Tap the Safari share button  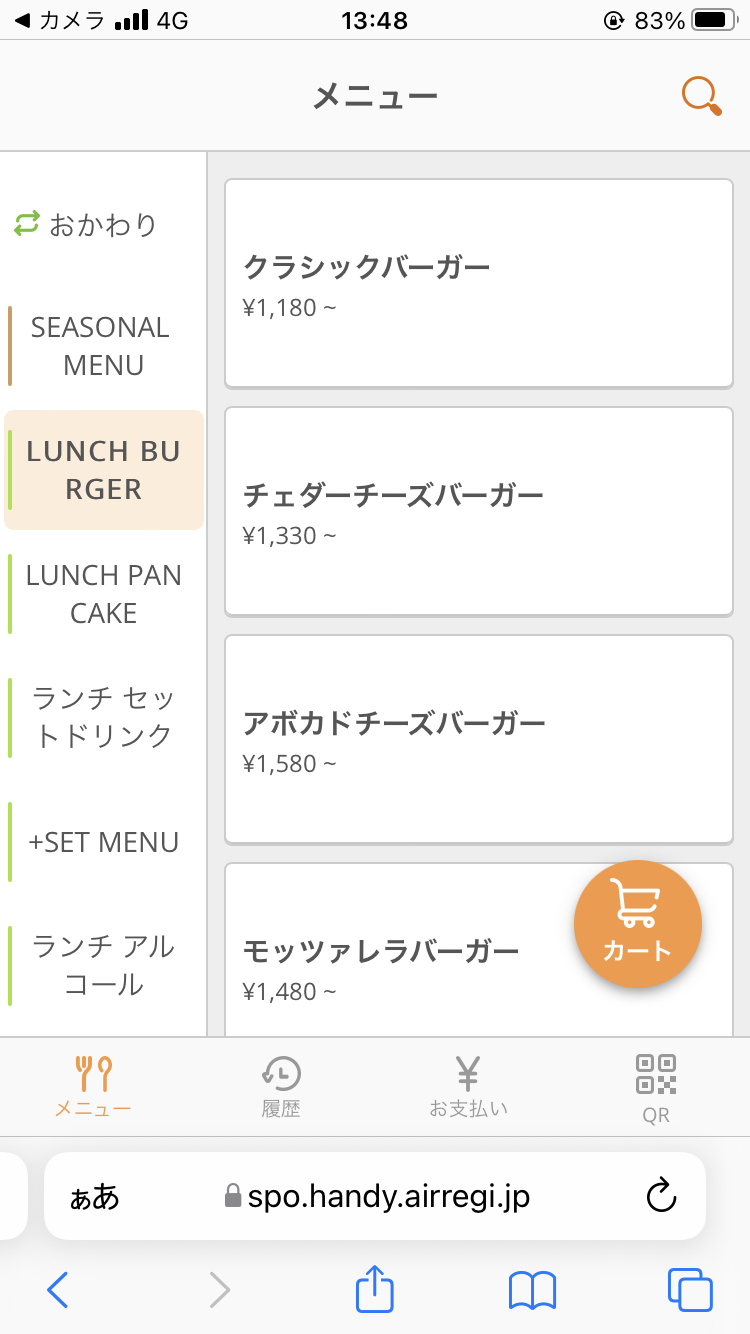click(375, 1290)
